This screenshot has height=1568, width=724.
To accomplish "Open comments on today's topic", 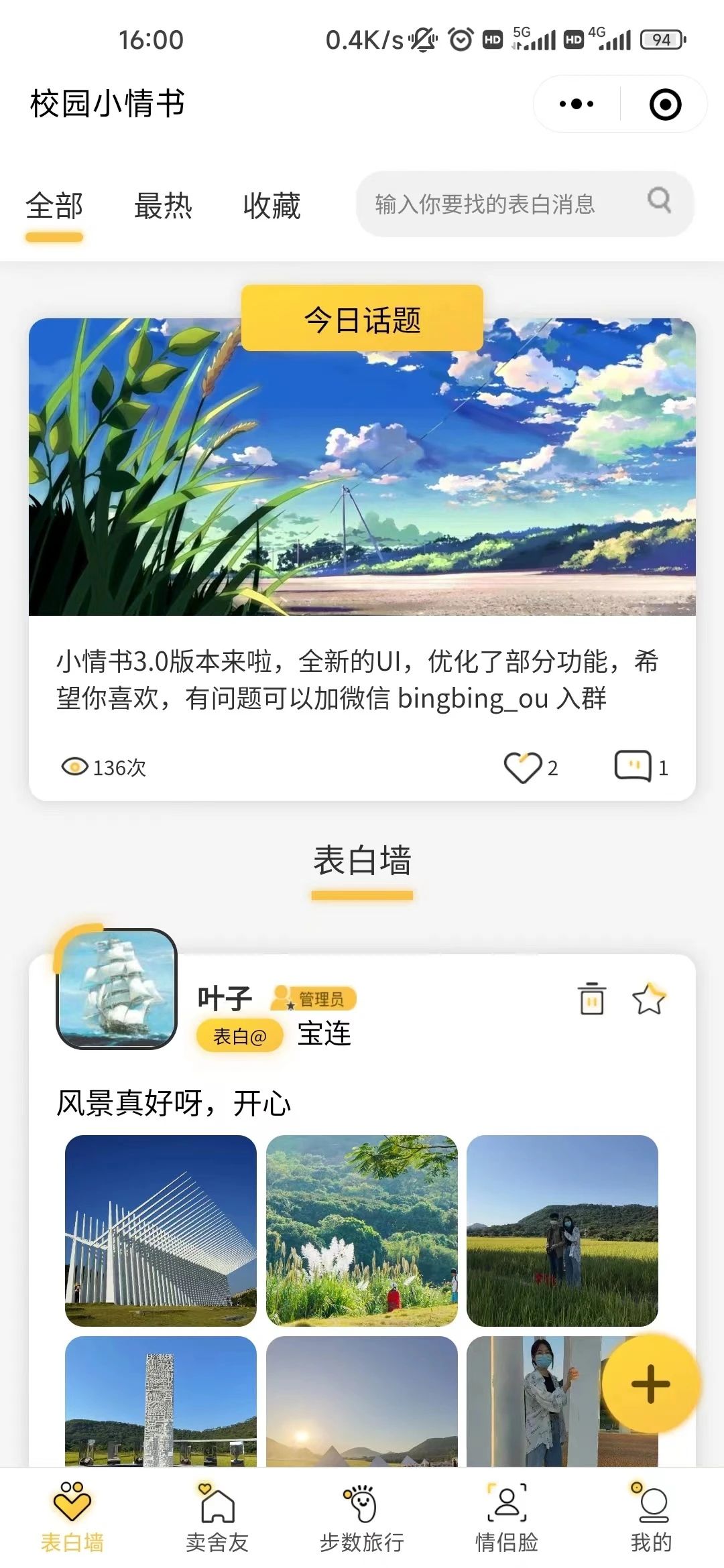I will tap(633, 766).
